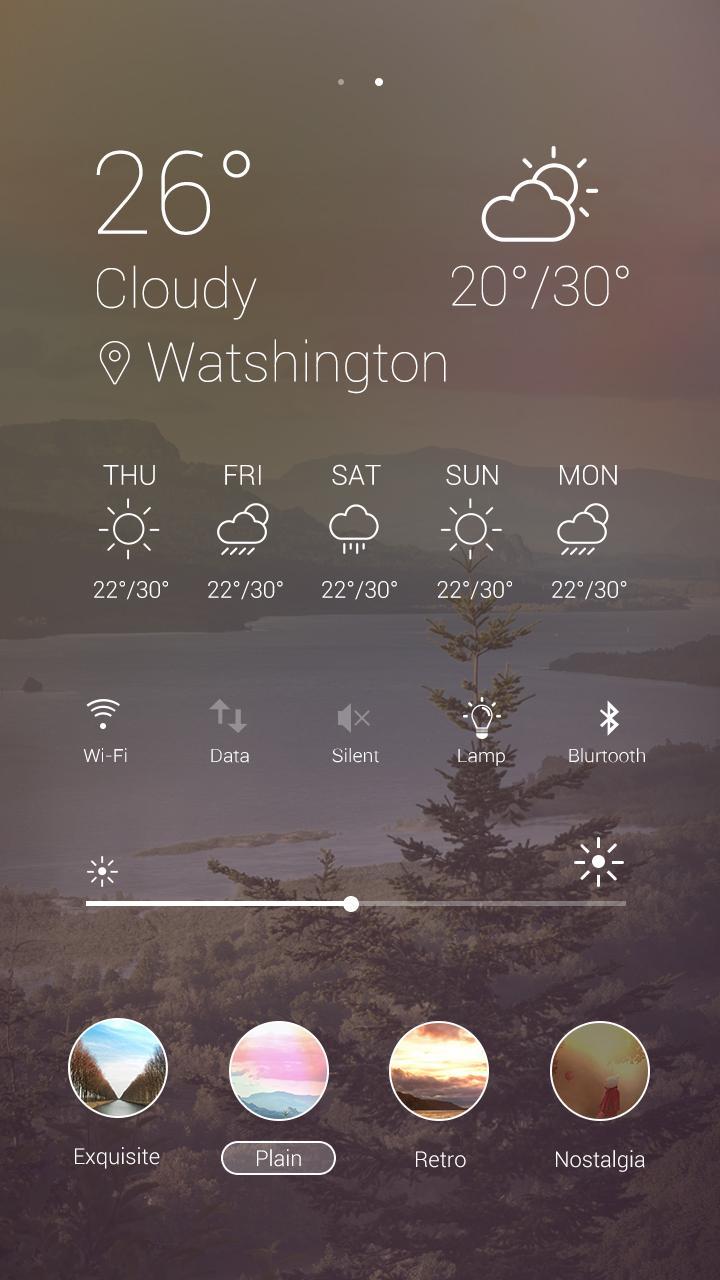720x1280 pixels.
Task: Tap the first page indicator dot
Action: click(x=341, y=82)
